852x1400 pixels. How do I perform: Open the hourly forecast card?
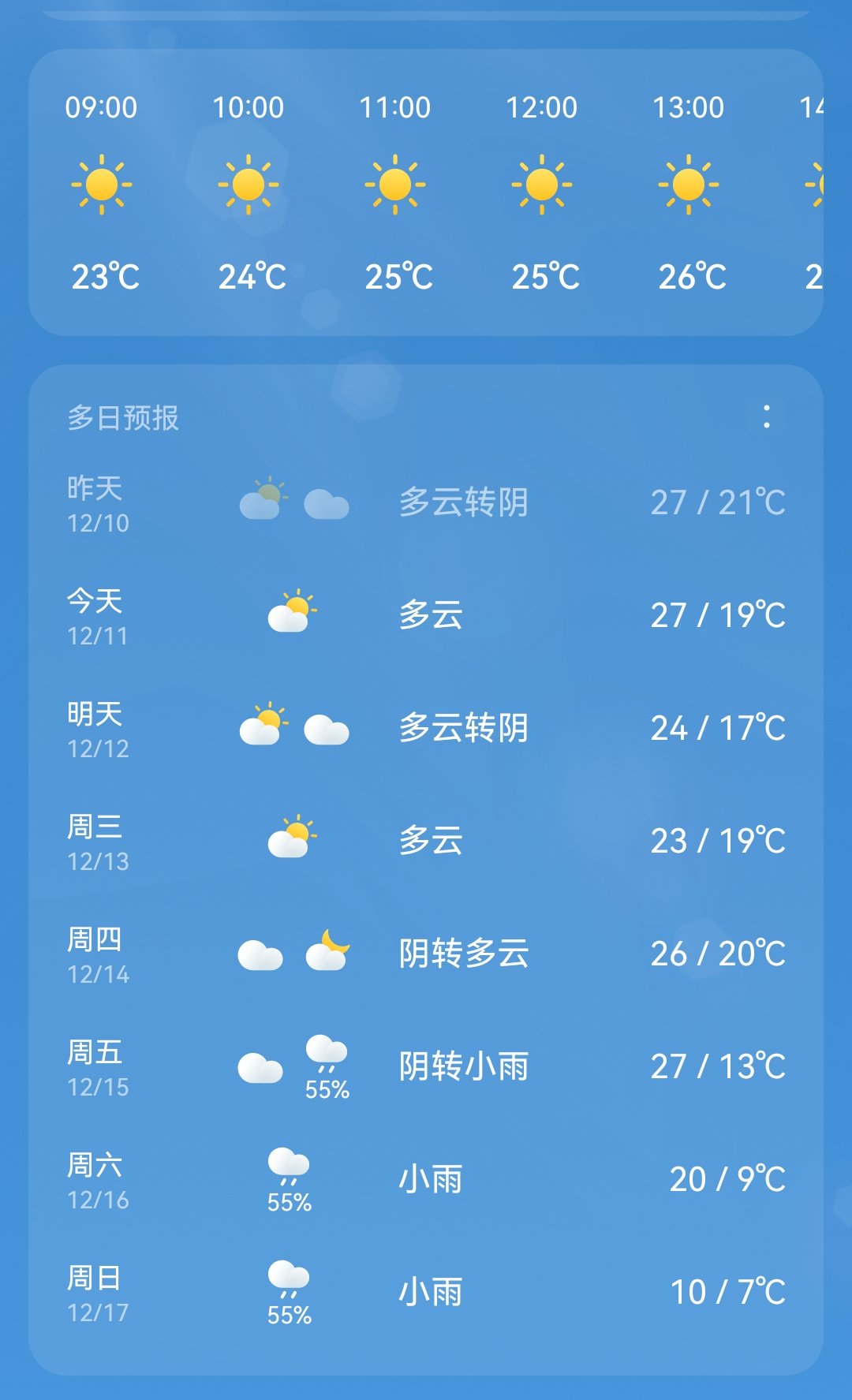click(426, 192)
